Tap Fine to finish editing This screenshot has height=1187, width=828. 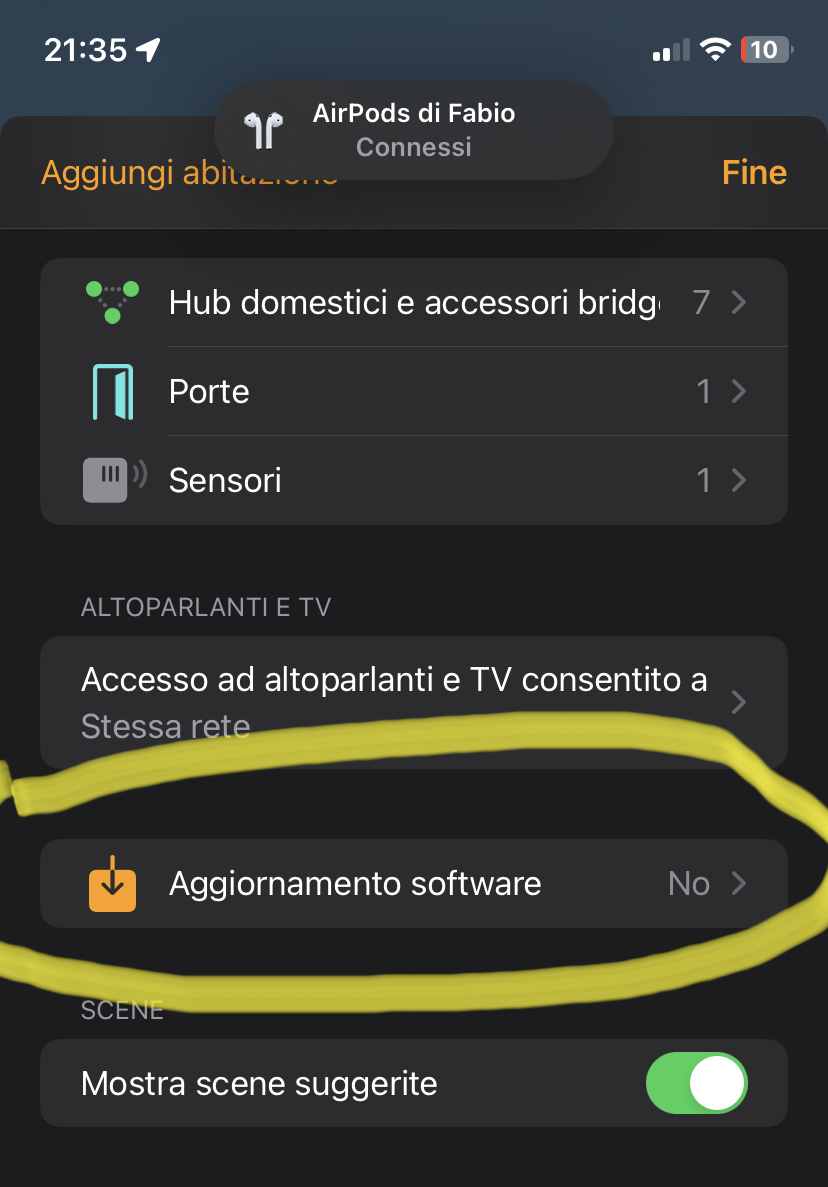[x=754, y=172]
